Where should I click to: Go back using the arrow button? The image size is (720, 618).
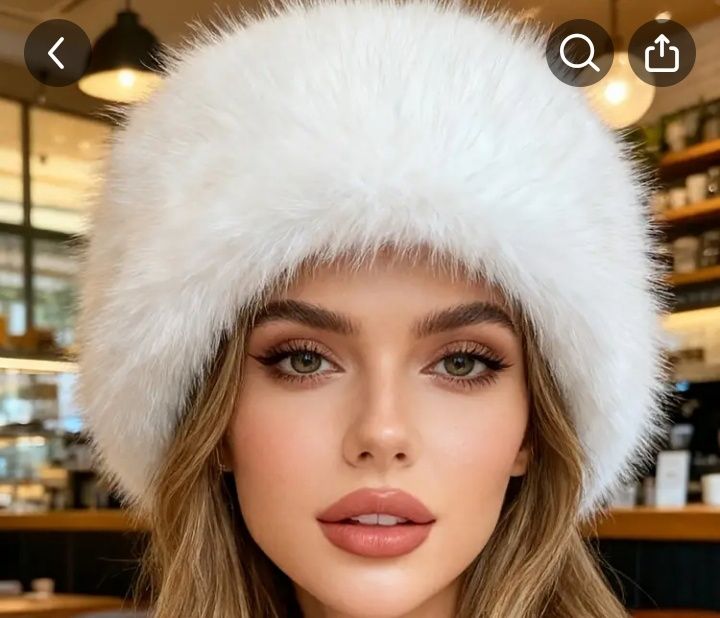pos(57,53)
